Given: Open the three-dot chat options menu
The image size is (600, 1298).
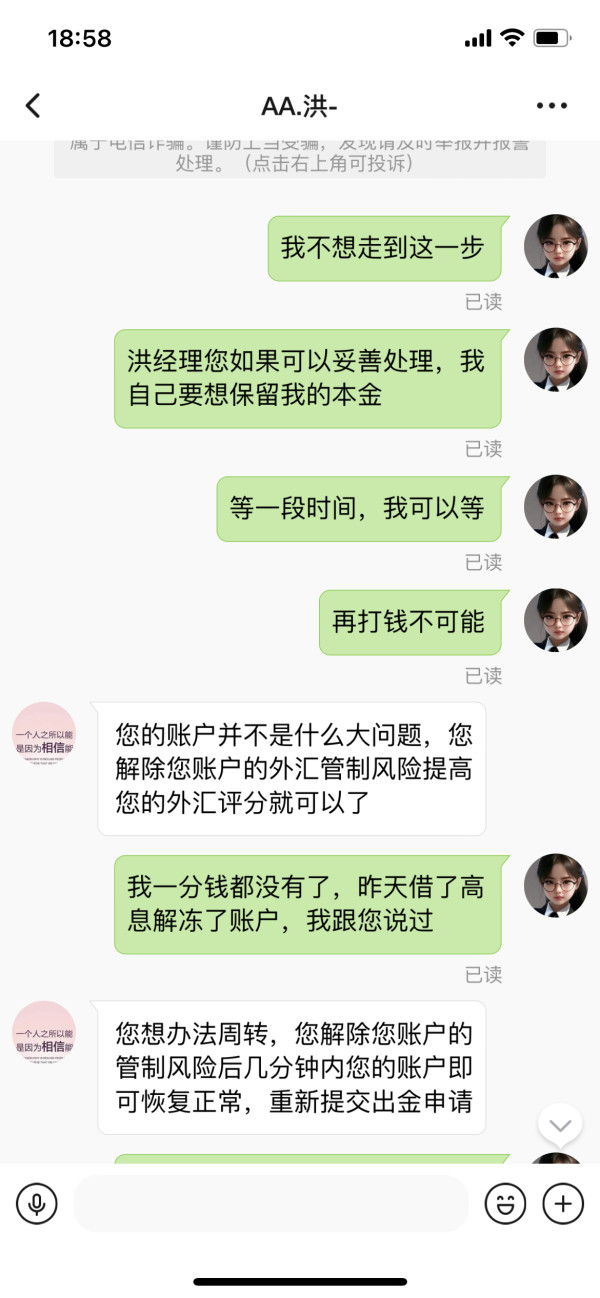Looking at the screenshot, I should coord(551,105).
